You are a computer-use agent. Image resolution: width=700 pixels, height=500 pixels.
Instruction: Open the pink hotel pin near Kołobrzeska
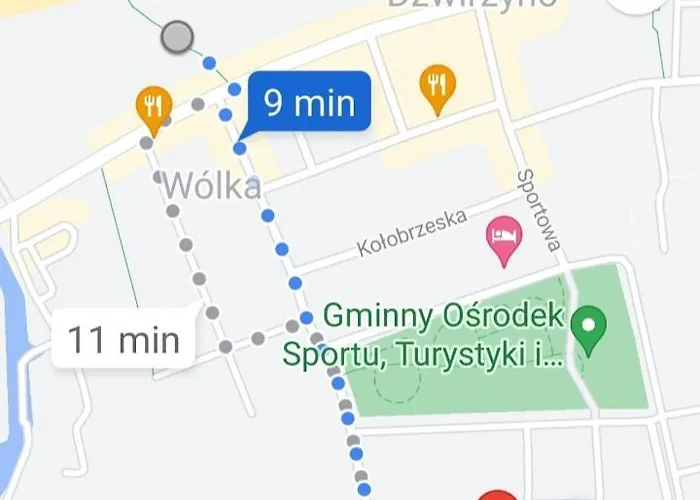[x=503, y=239]
